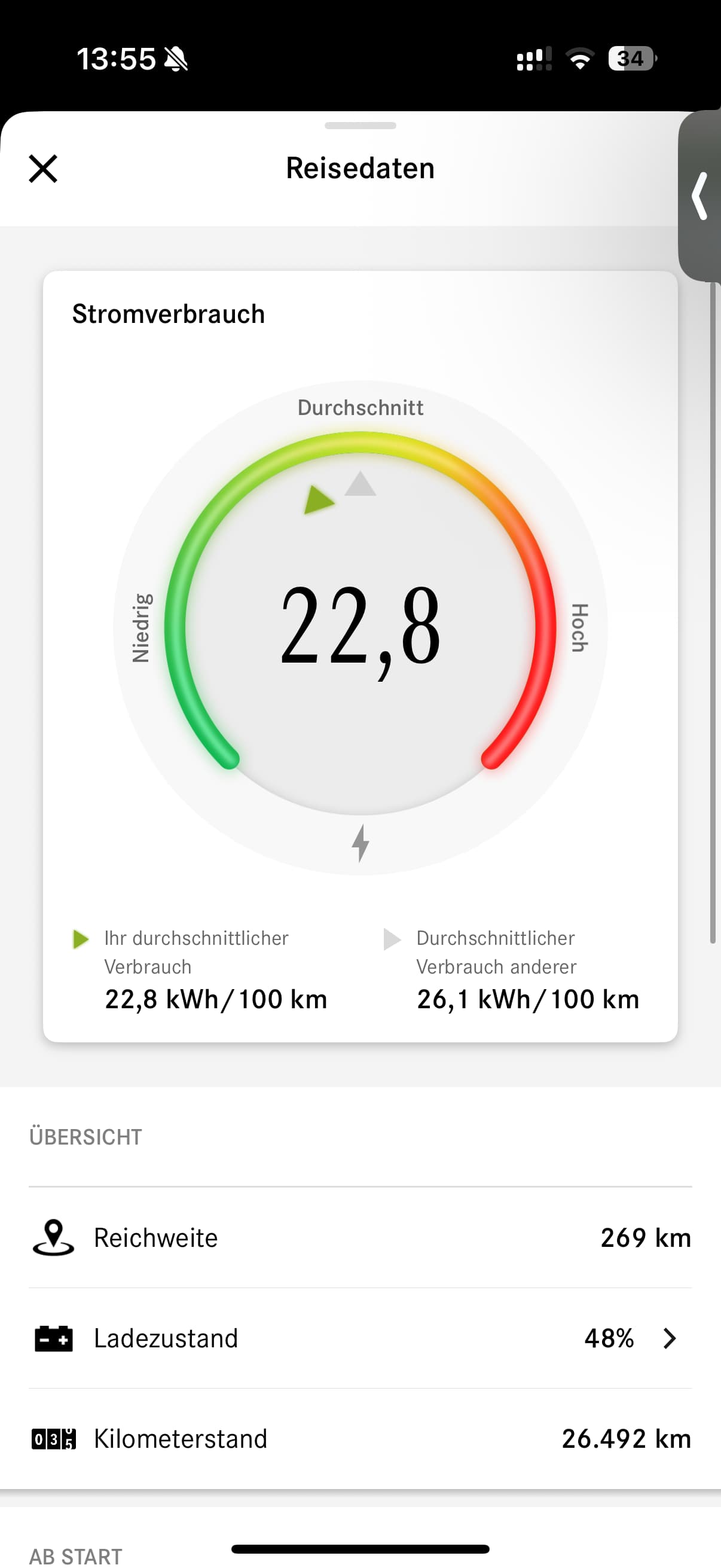Close the Reisedaten sheet
721x1568 pixels.
[43, 169]
